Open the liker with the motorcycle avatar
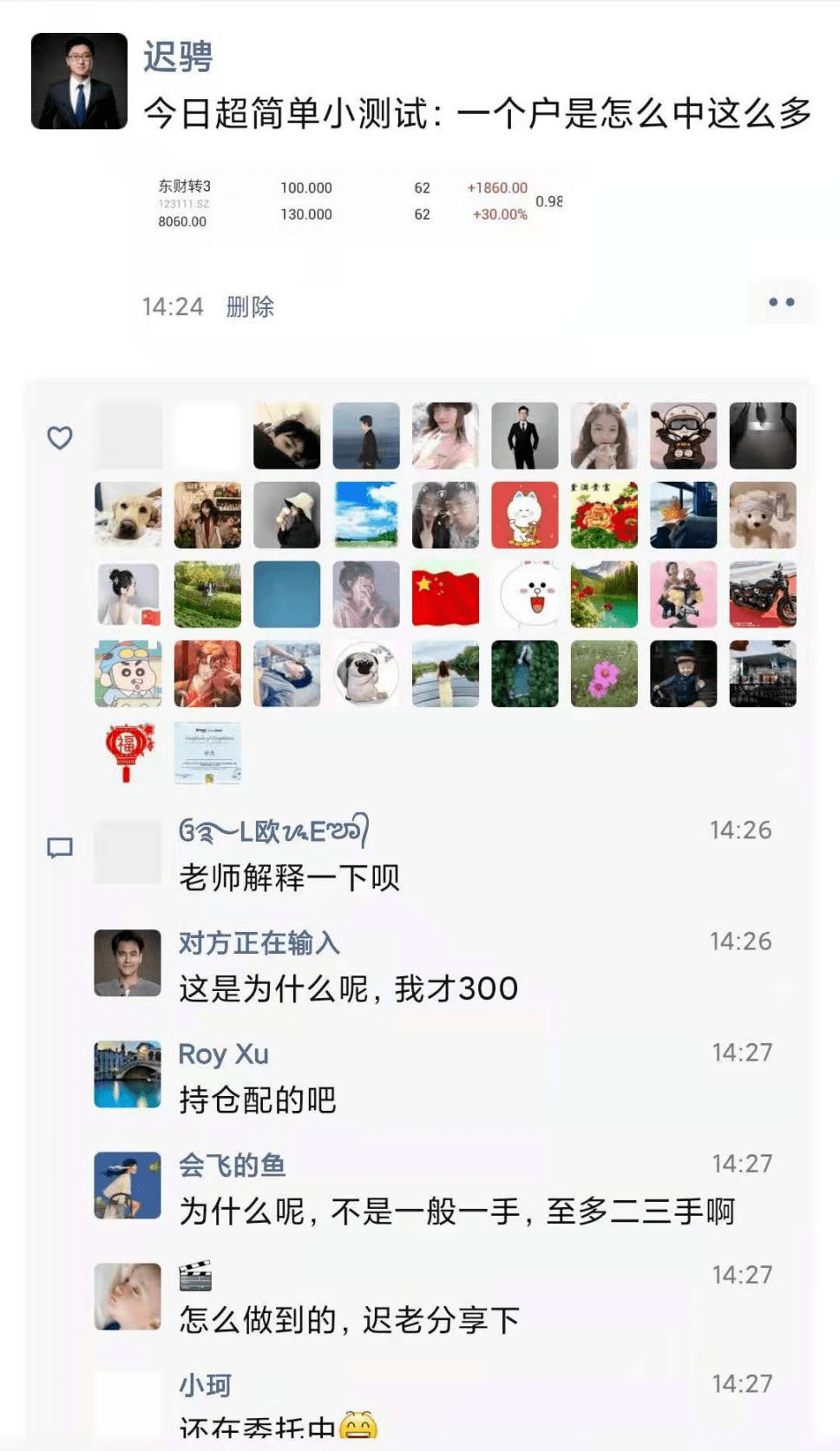Image resolution: width=840 pixels, height=1451 pixels. point(763,595)
